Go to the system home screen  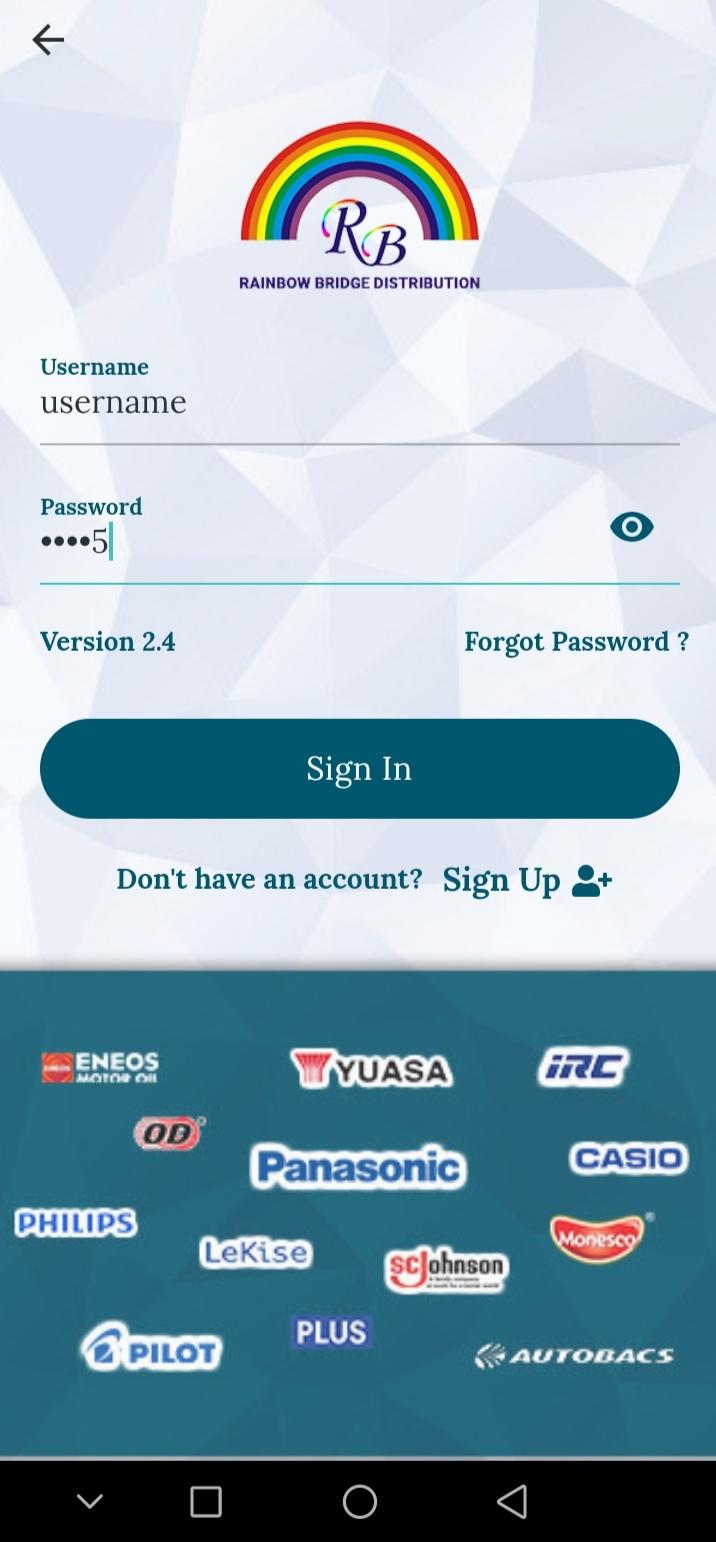[359, 1501]
